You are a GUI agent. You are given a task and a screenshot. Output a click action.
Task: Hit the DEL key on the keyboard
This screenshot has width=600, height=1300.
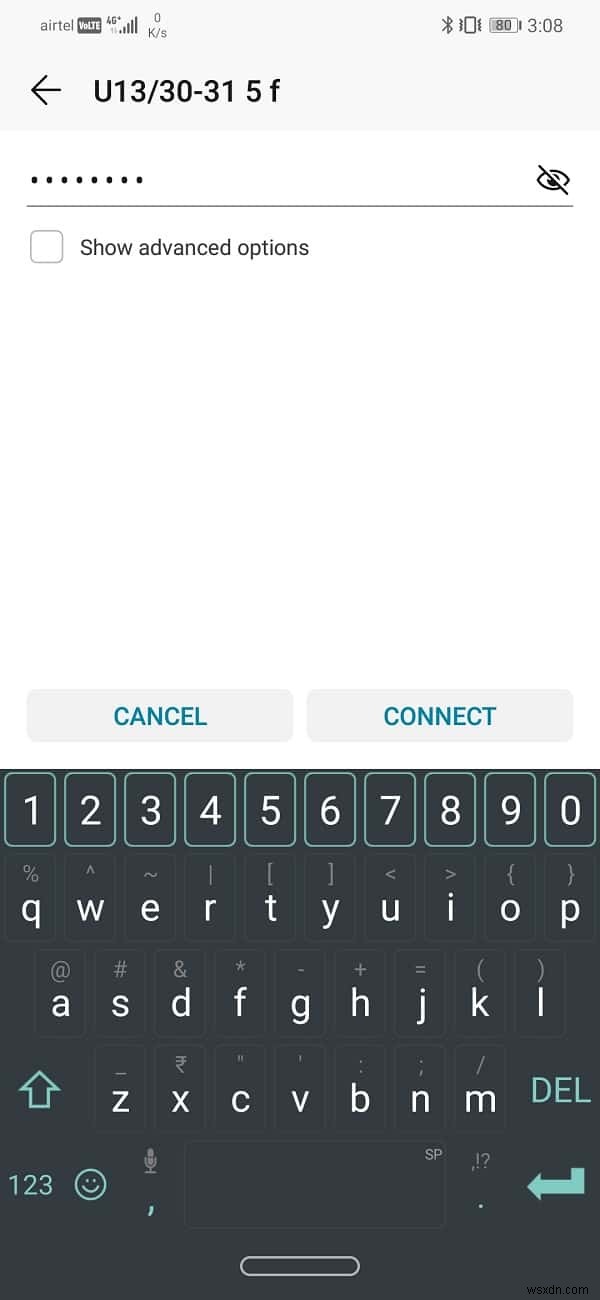coord(560,1091)
